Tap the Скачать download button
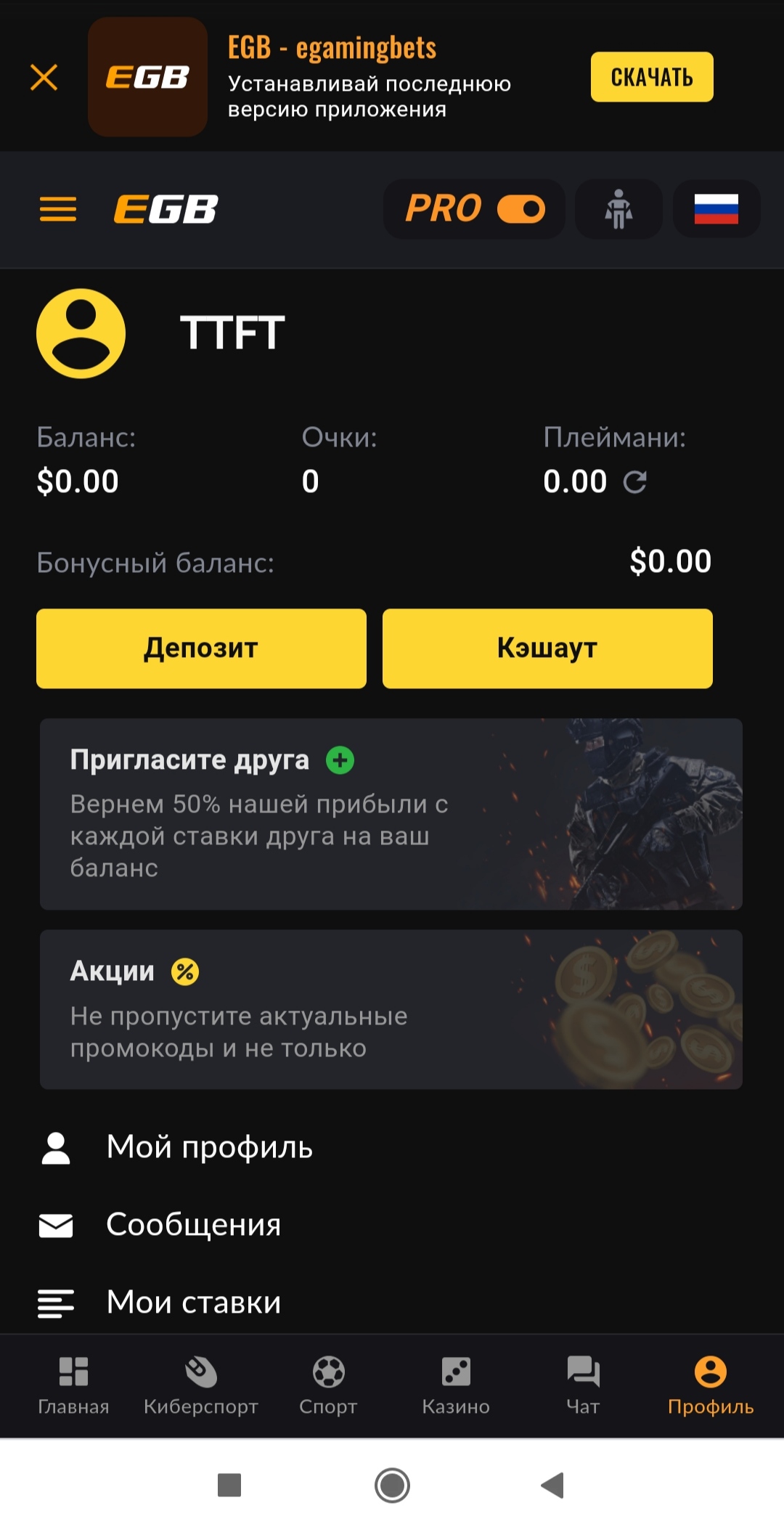 [x=651, y=77]
